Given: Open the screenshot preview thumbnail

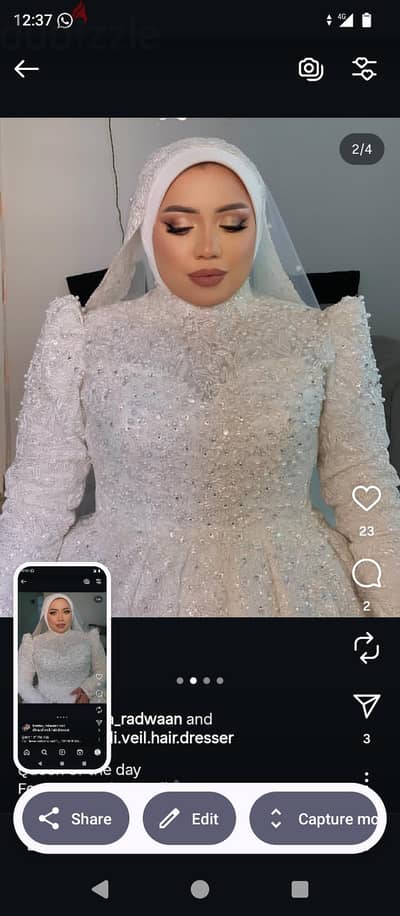Looking at the screenshot, I should tap(61, 667).
